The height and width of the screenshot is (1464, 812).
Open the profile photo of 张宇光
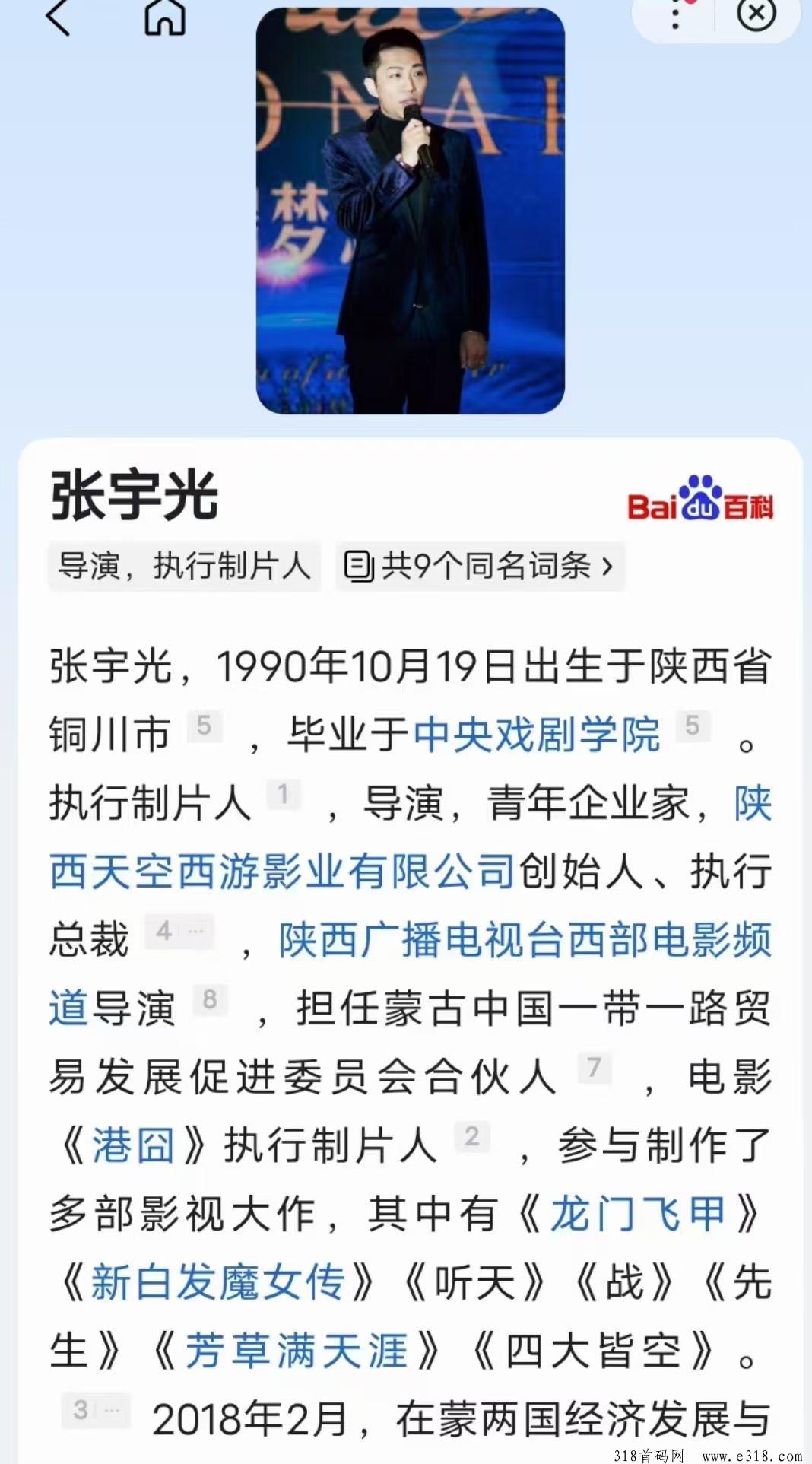point(410,213)
